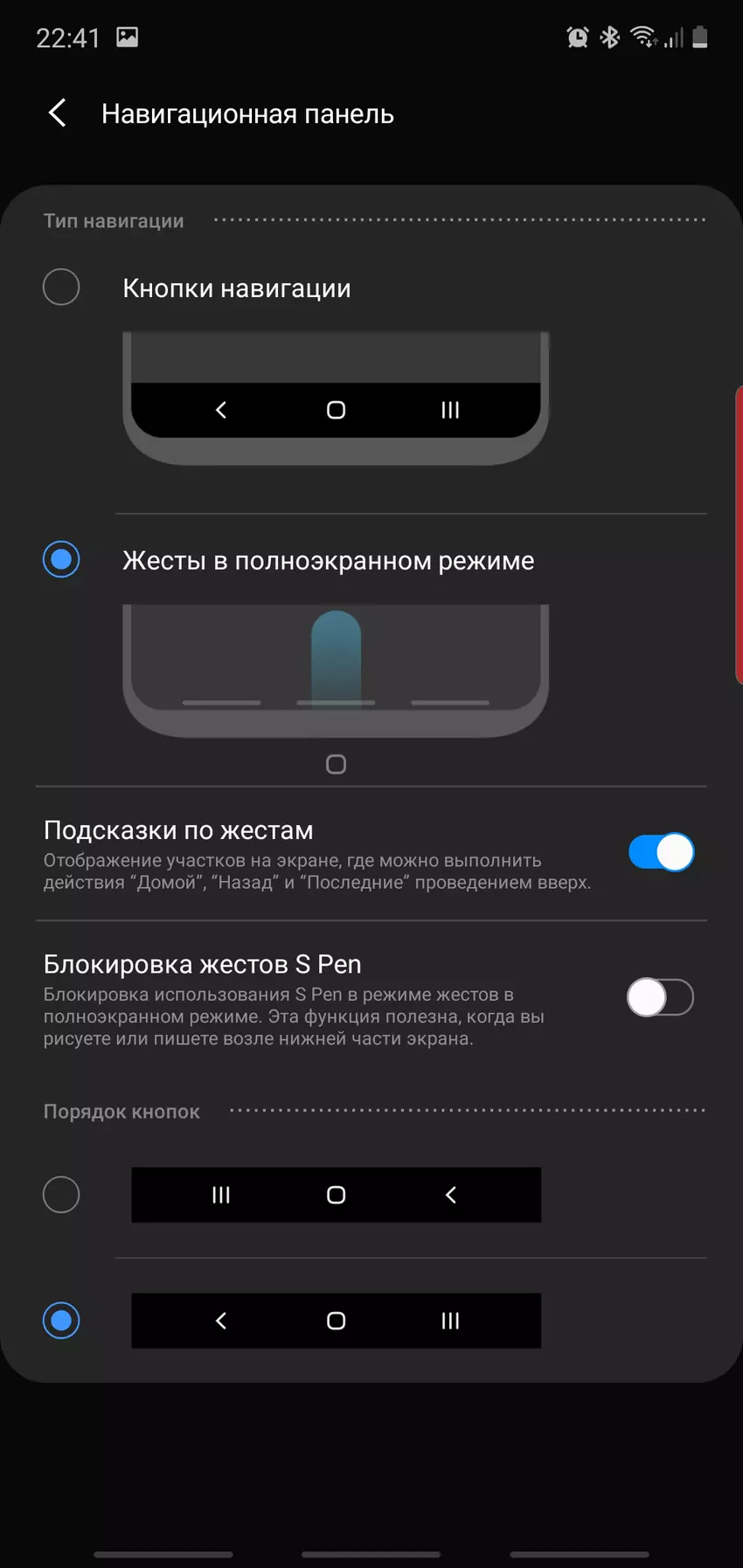Choose button order with back on the left
Screen dimensions: 743x1568
[61, 1320]
